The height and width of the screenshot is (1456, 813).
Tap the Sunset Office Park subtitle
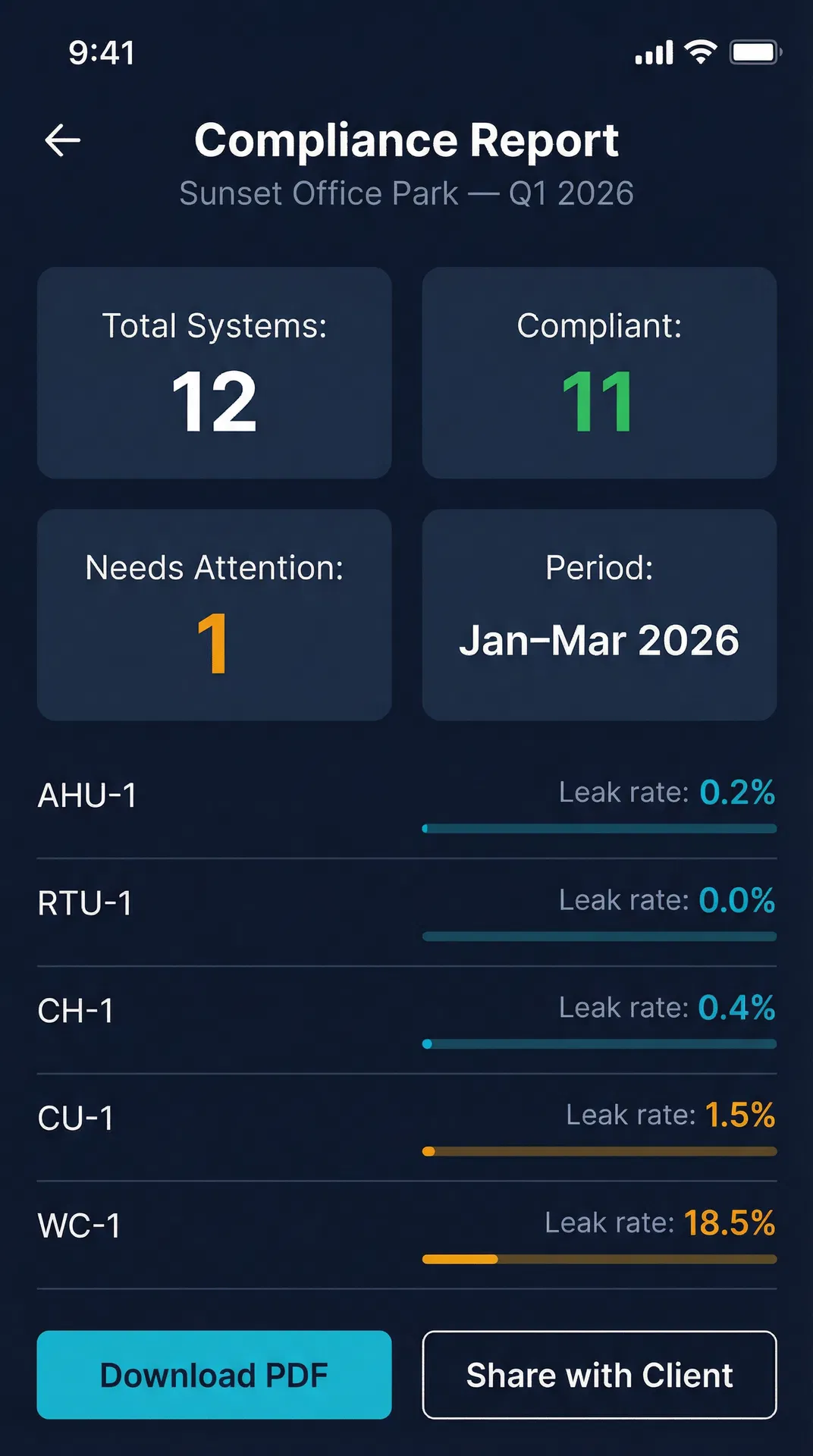click(406, 193)
